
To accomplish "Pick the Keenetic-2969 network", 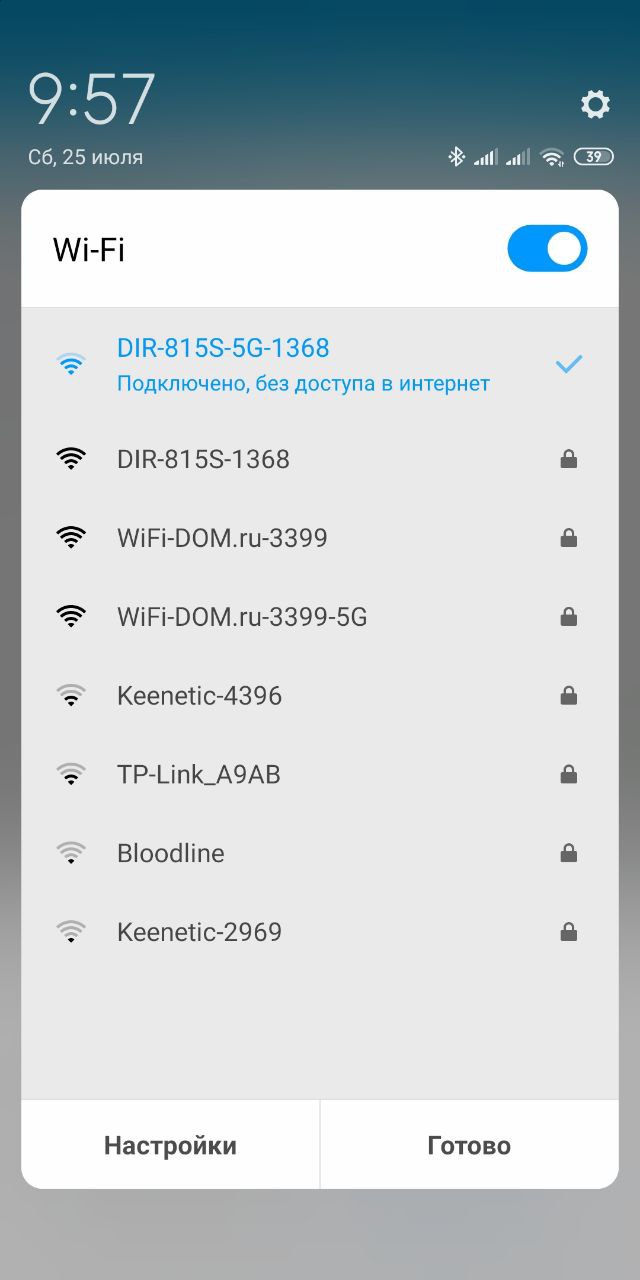I will click(320, 932).
